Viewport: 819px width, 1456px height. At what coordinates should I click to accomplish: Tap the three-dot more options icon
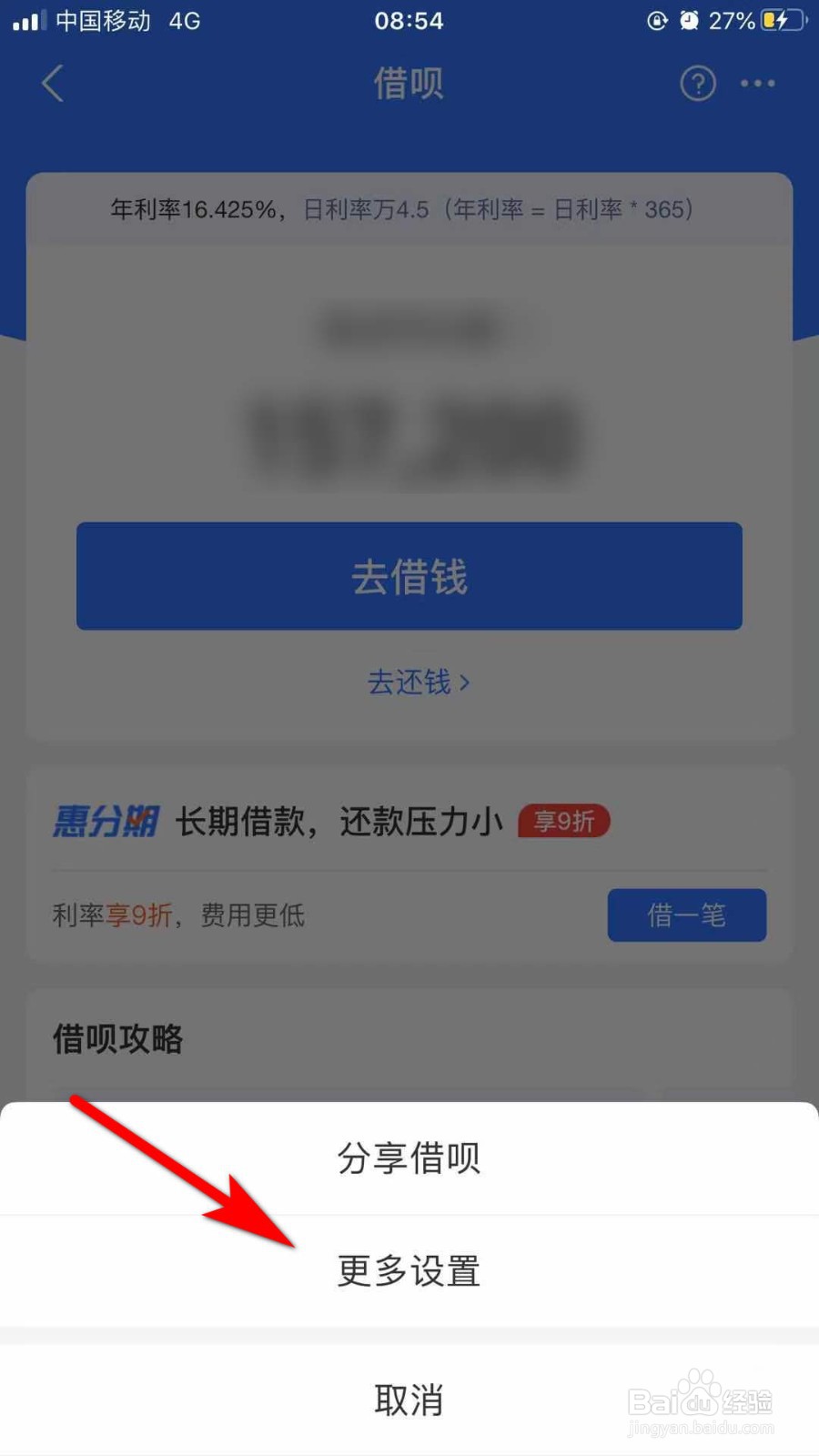pos(757,84)
